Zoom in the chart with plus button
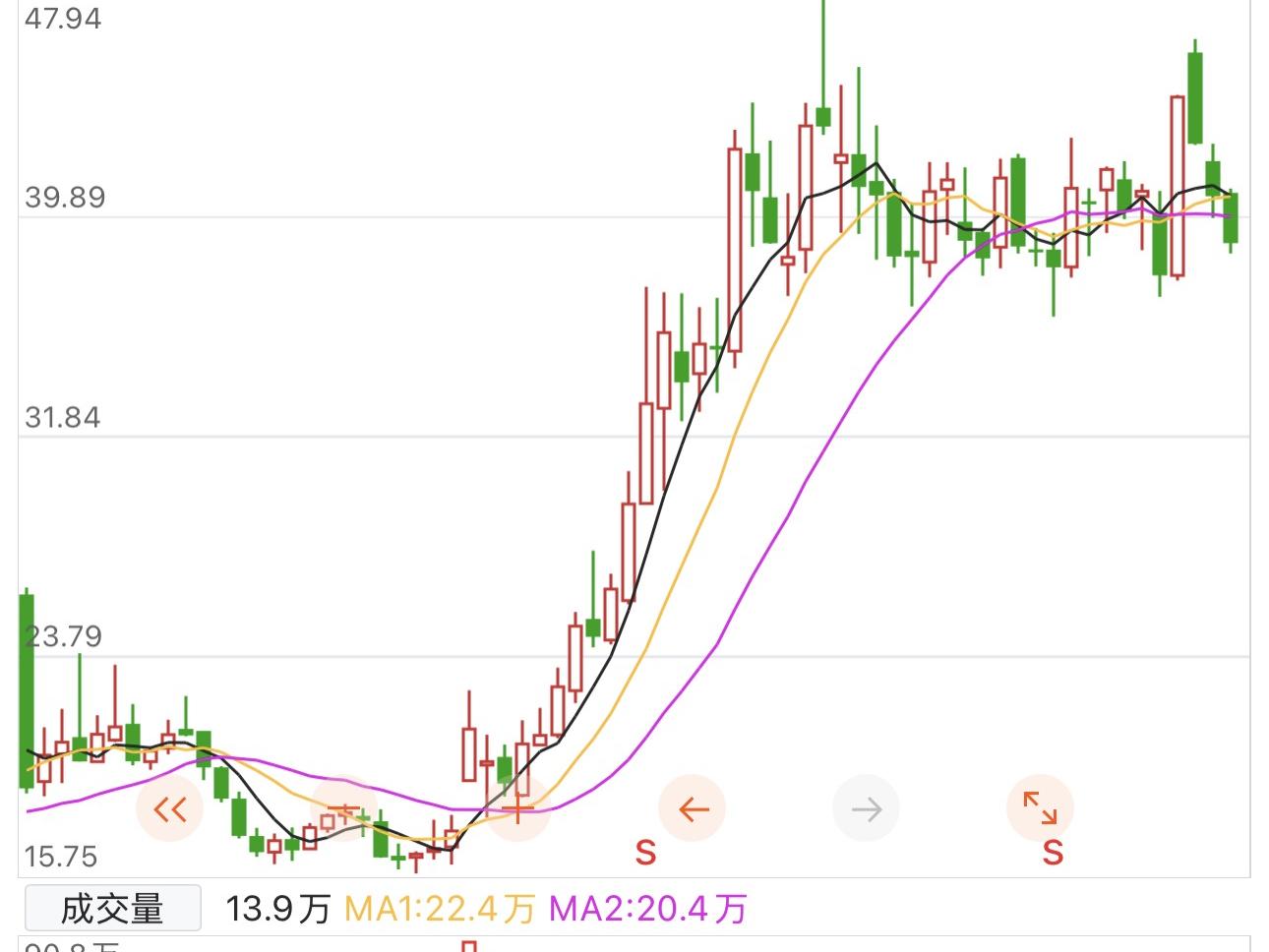1269x952 pixels. coord(517,809)
